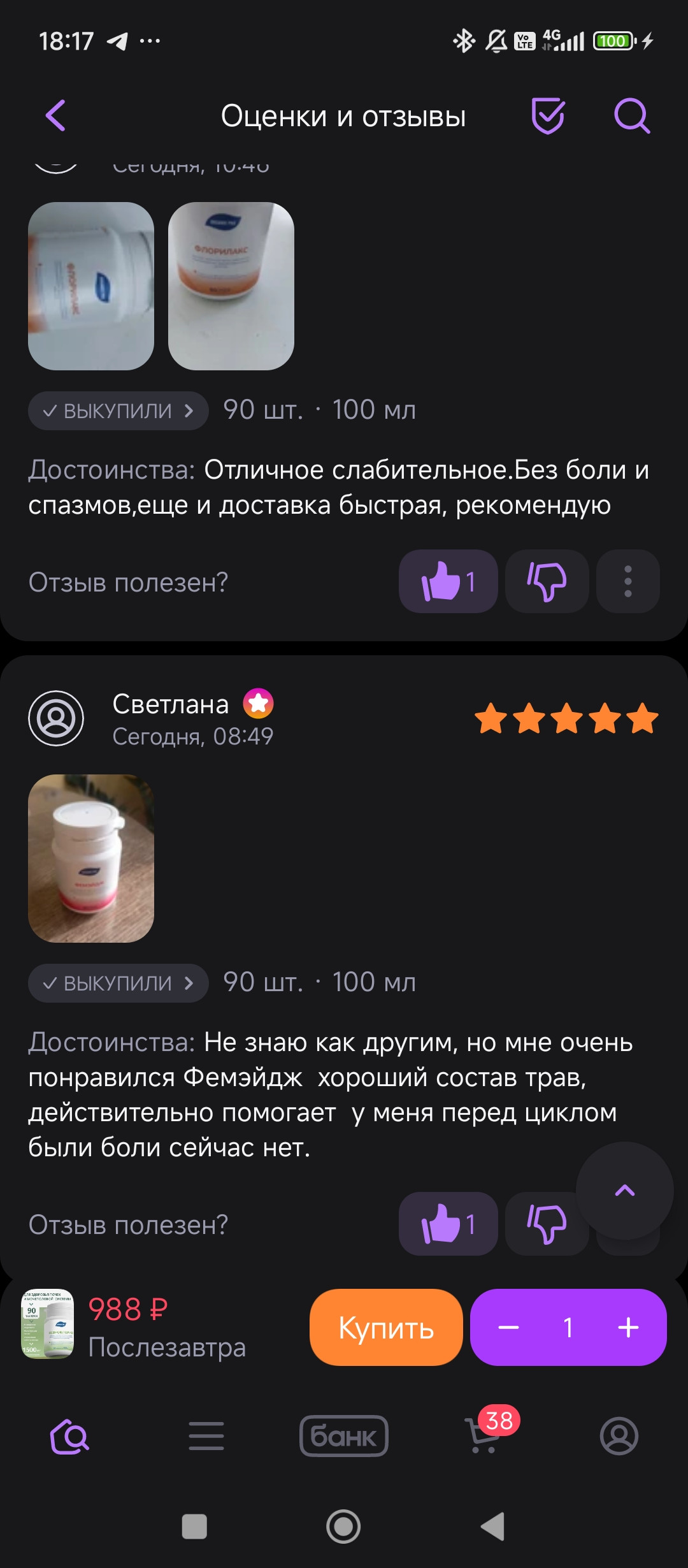
Task: Open the verified reviews shield icon
Action: [x=548, y=116]
